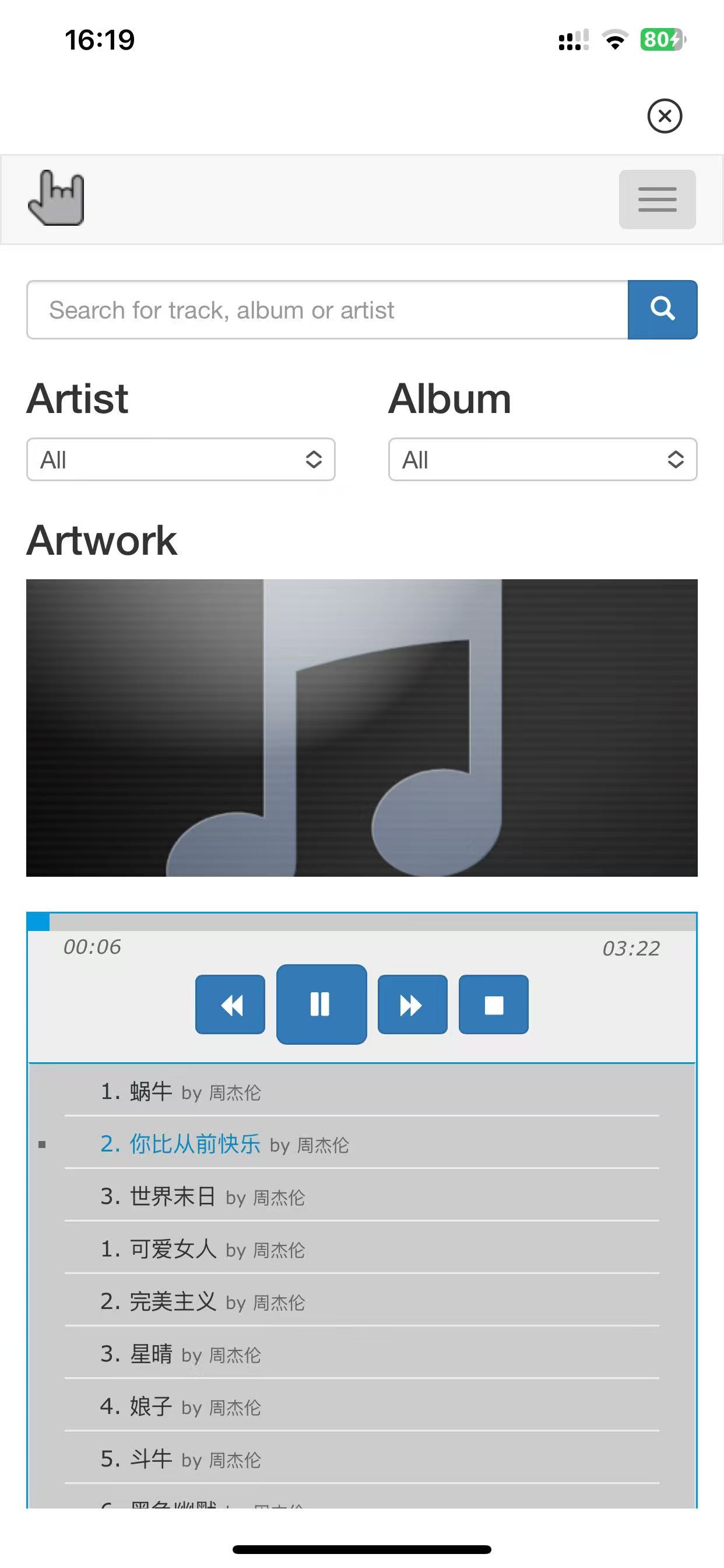Tap the rock-hand logo icon
This screenshot has height=1568, width=724.
tap(56, 198)
